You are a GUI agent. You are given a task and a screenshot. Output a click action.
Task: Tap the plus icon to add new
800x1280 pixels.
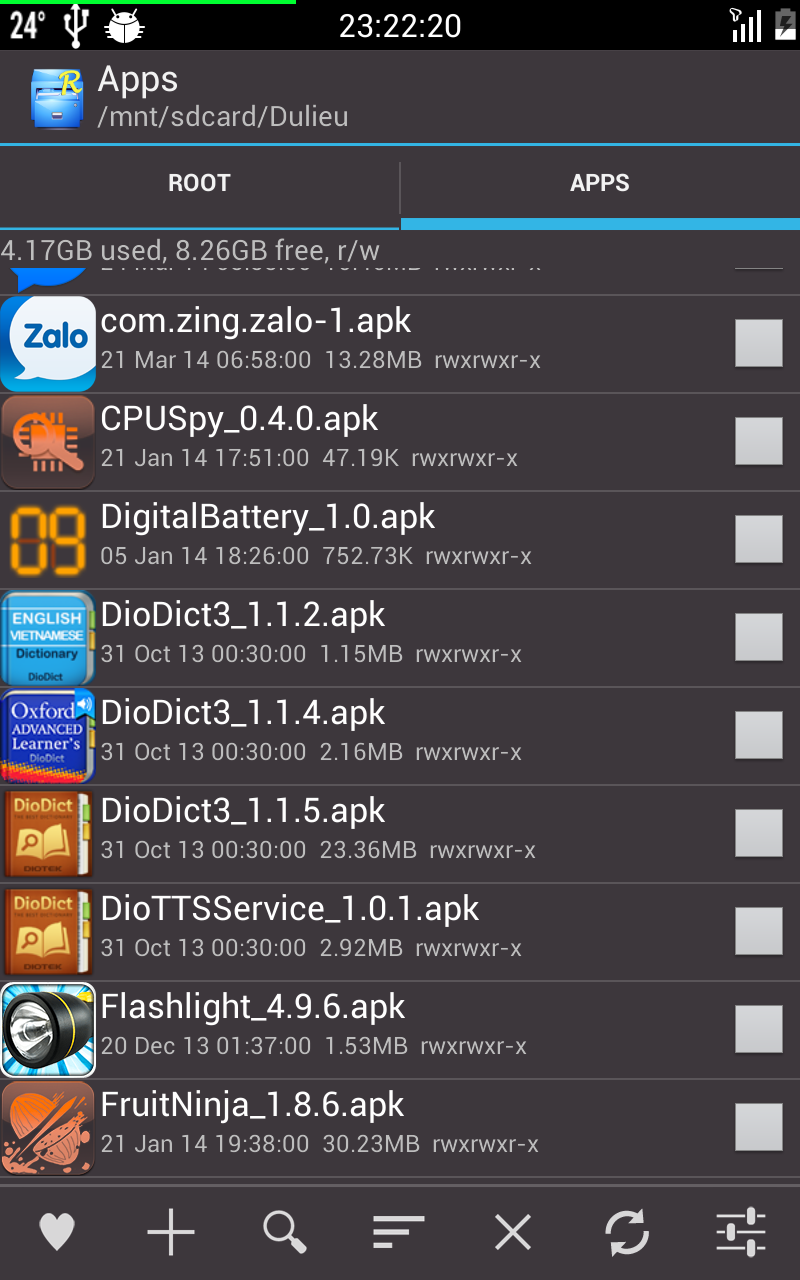pyautogui.click(x=171, y=1232)
